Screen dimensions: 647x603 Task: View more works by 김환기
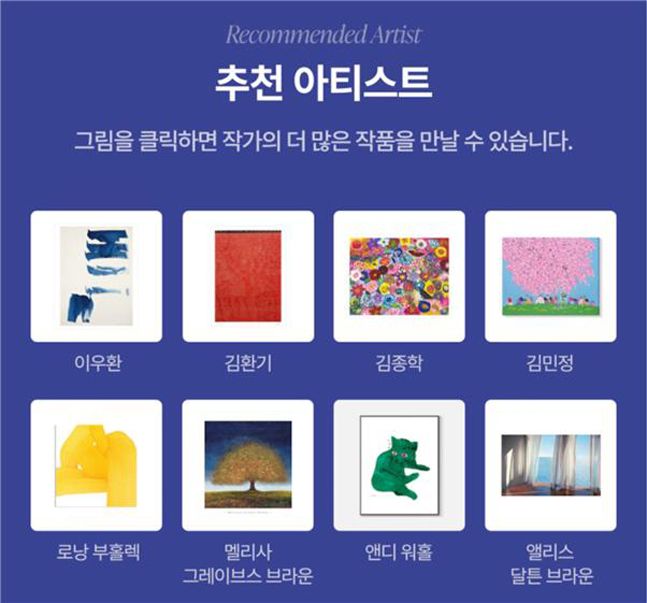click(247, 276)
